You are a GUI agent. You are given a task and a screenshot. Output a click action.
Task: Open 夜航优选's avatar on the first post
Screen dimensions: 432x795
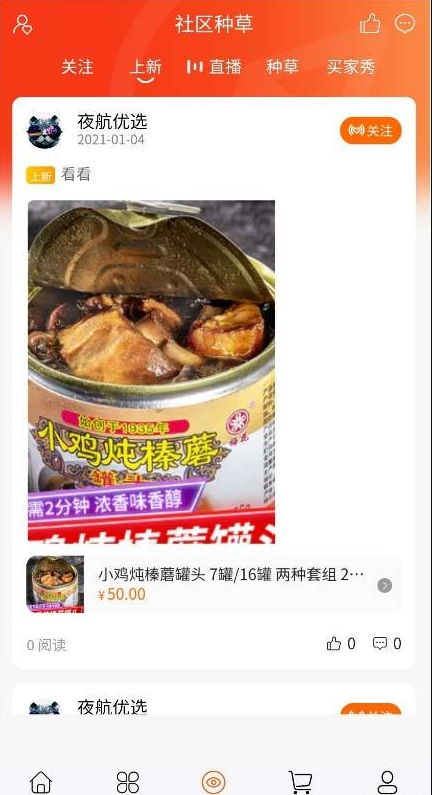coord(44,130)
